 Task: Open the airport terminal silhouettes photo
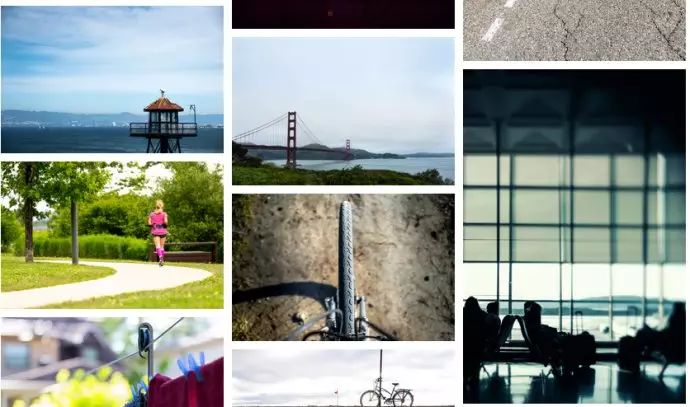574,236
